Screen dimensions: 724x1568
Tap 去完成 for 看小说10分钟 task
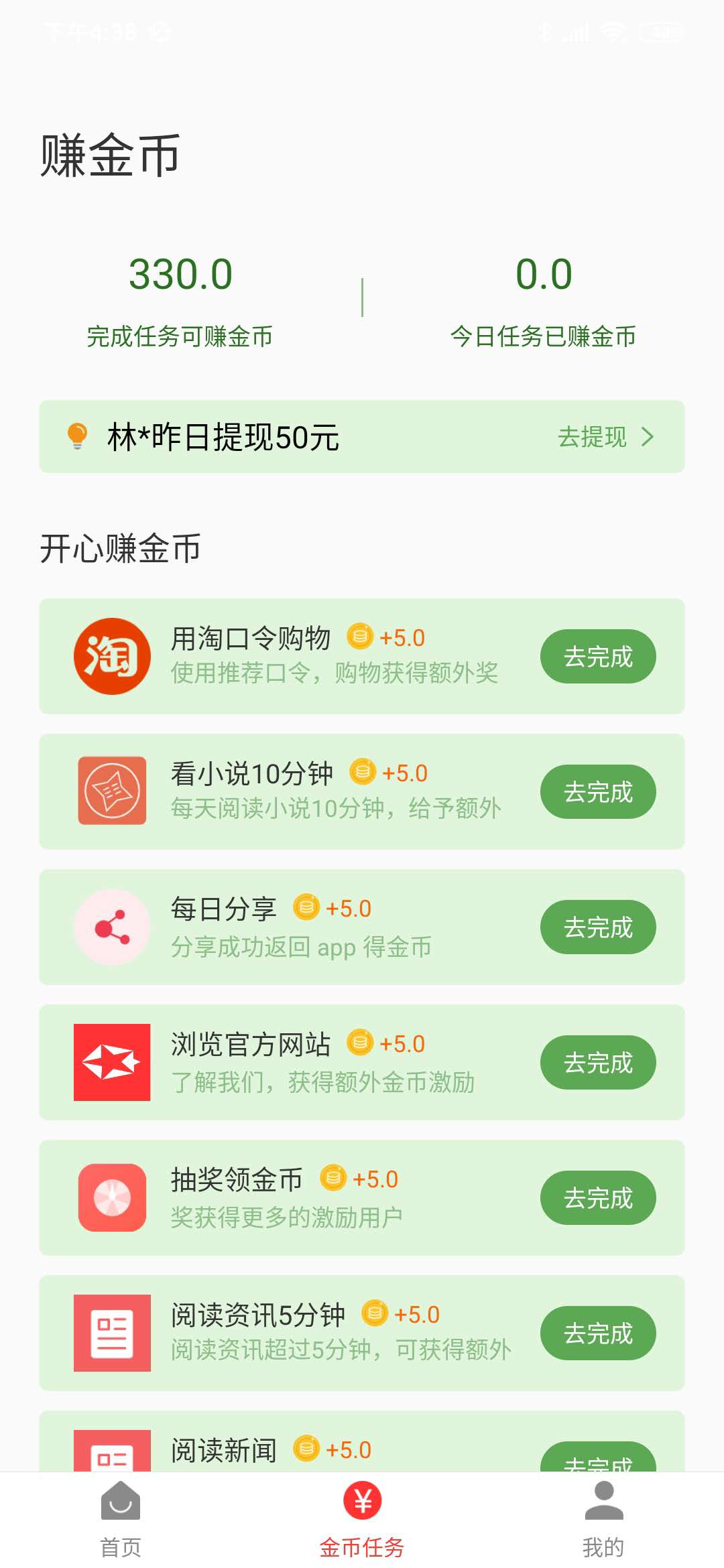pyautogui.click(x=598, y=792)
